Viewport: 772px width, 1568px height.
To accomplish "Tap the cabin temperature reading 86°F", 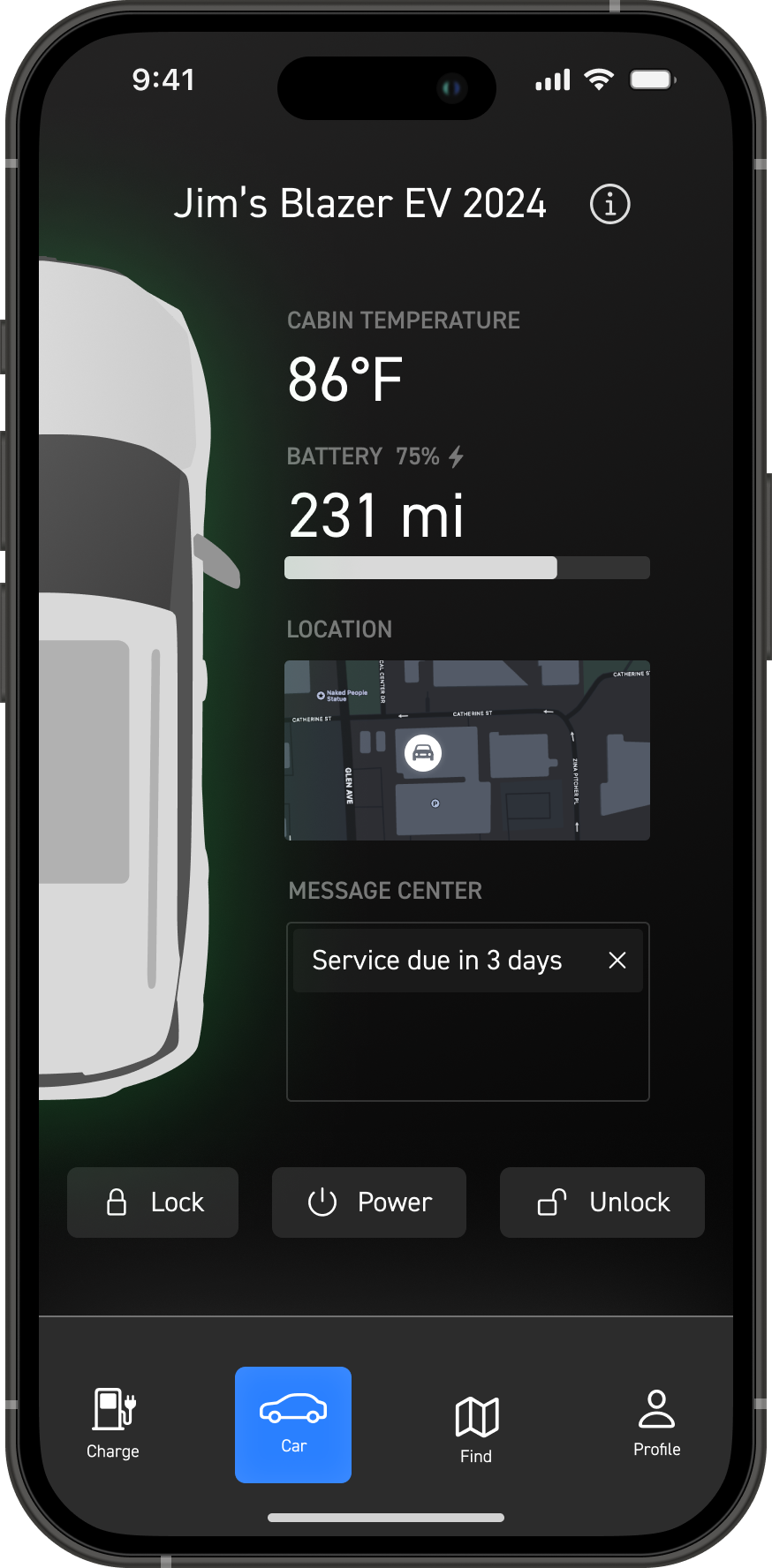I will 344,378.
